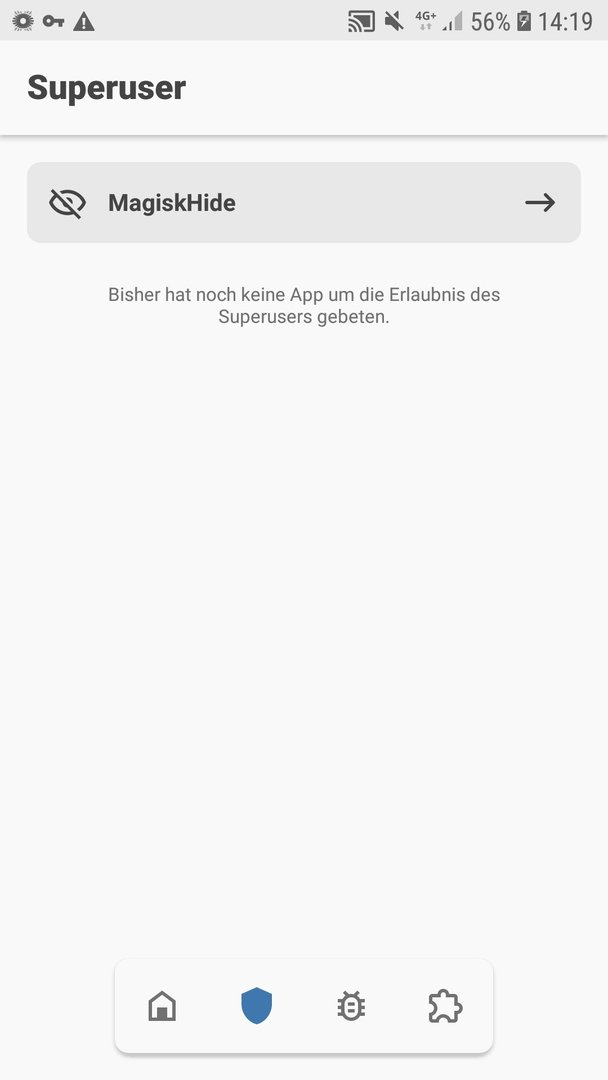
Task: Open the MagiskHide settings row
Action: [x=303, y=203]
